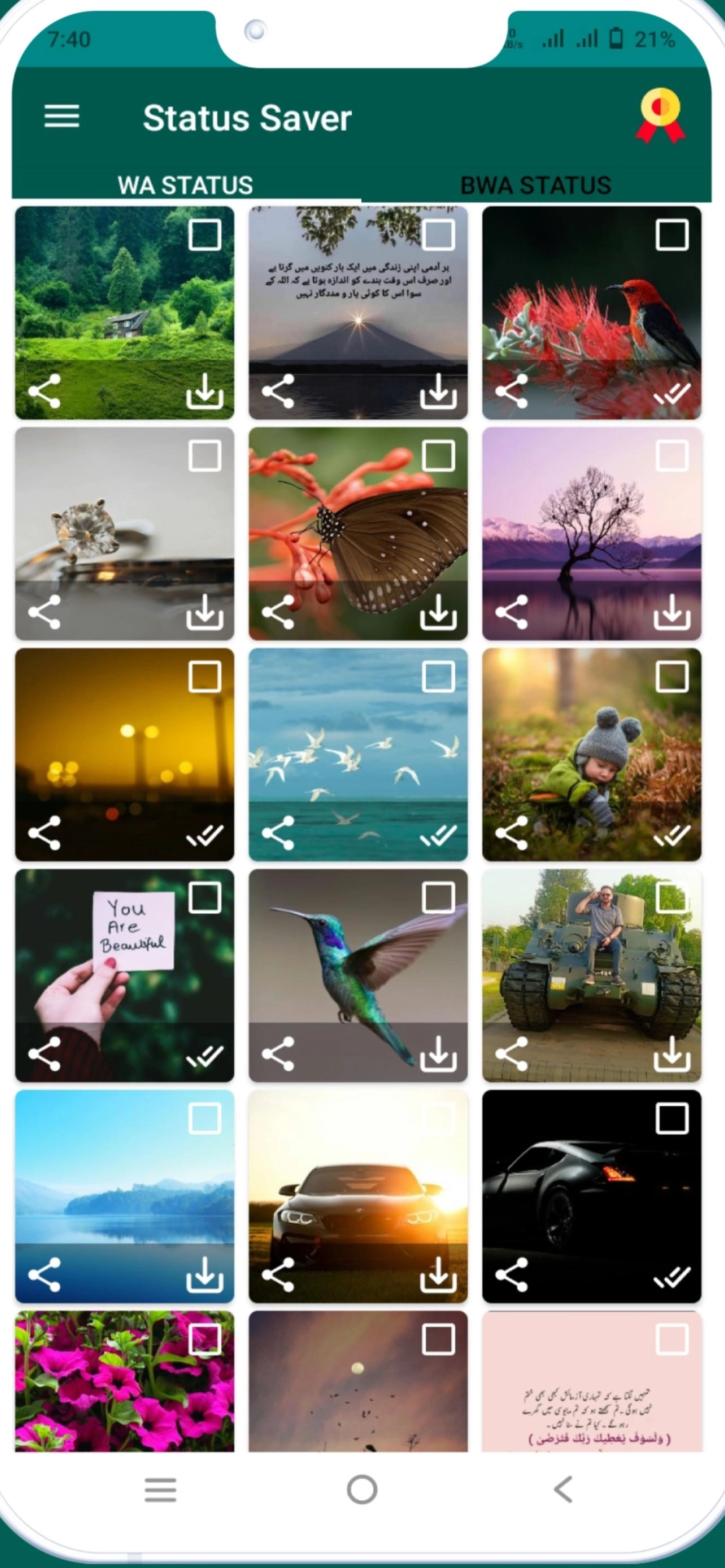Mark the Urdu mountain quote checkbox
This screenshot has height=1568, width=725.
tap(438, 235)
